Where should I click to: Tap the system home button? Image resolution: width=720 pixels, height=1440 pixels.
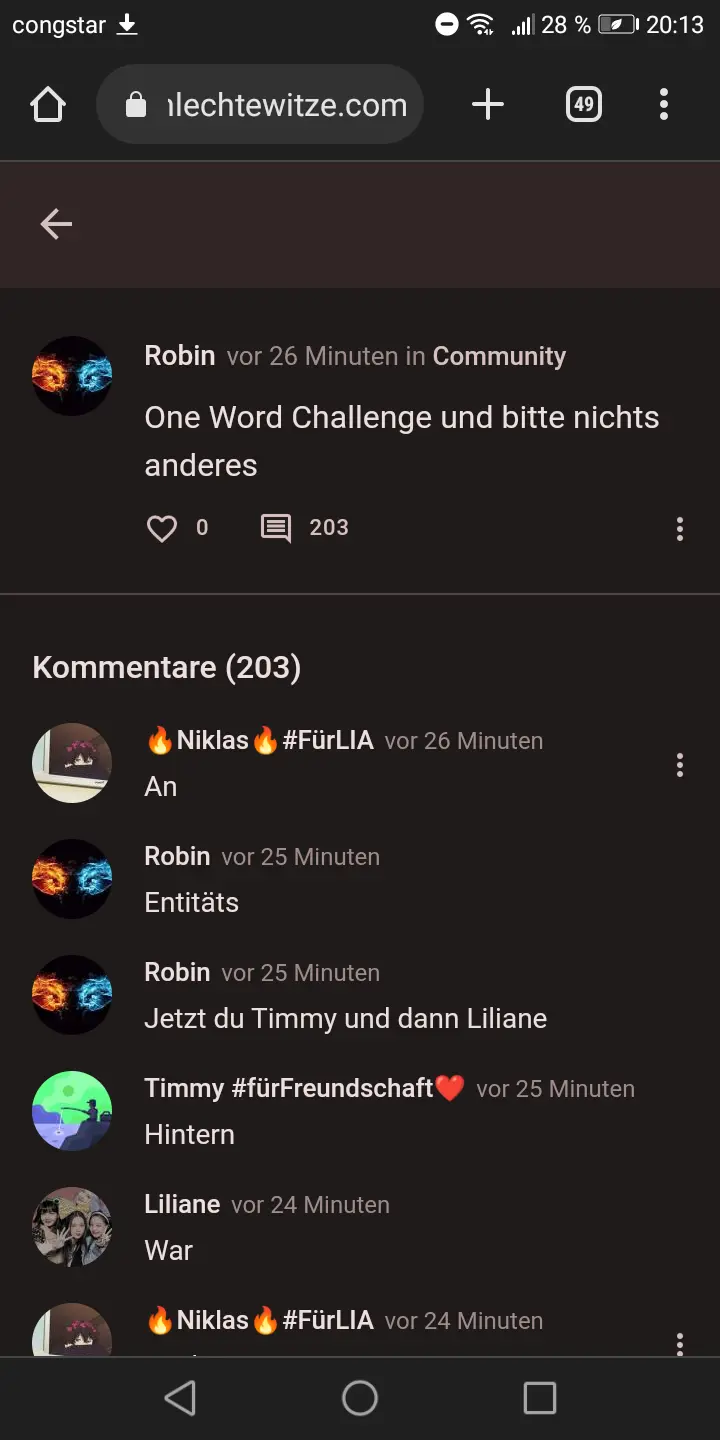(360, 1398)
